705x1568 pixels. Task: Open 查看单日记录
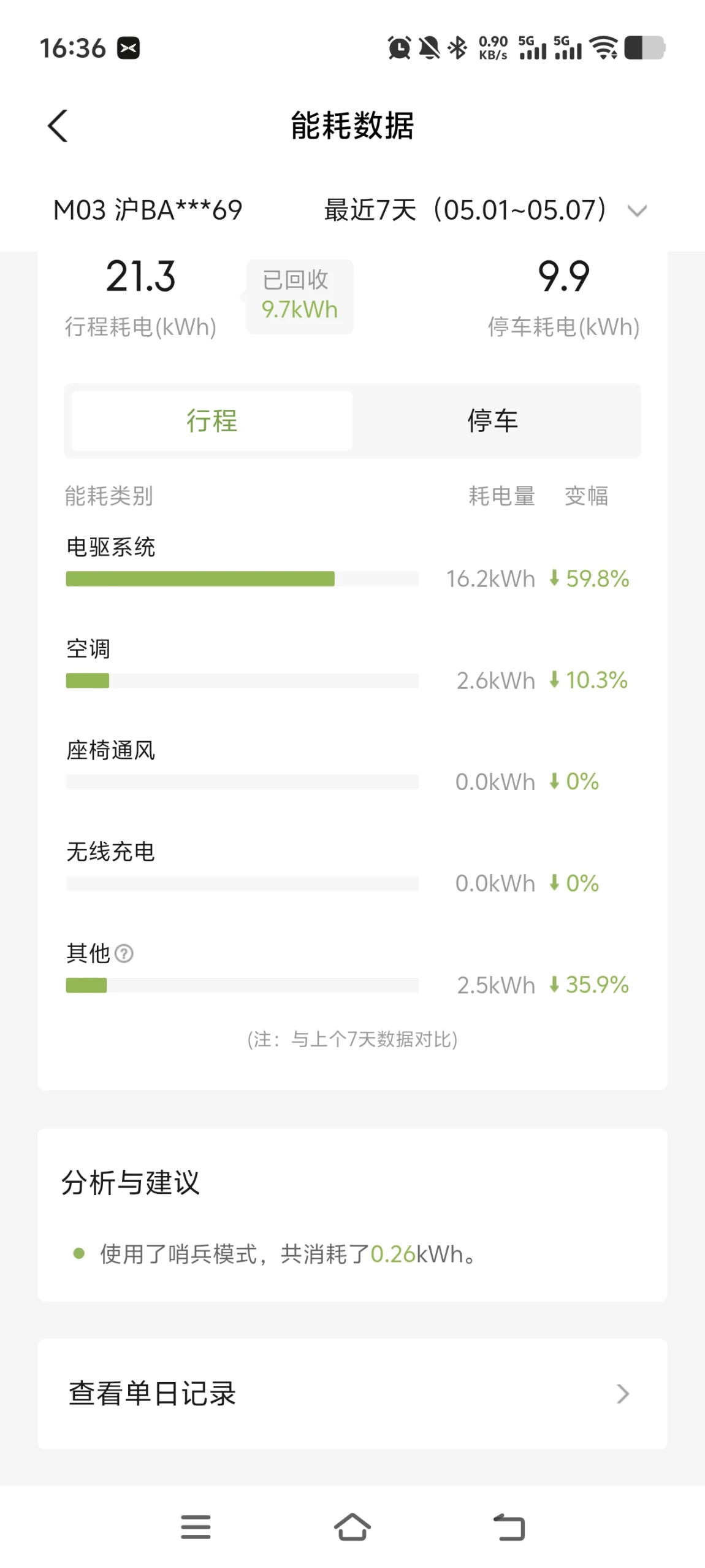352,1393
